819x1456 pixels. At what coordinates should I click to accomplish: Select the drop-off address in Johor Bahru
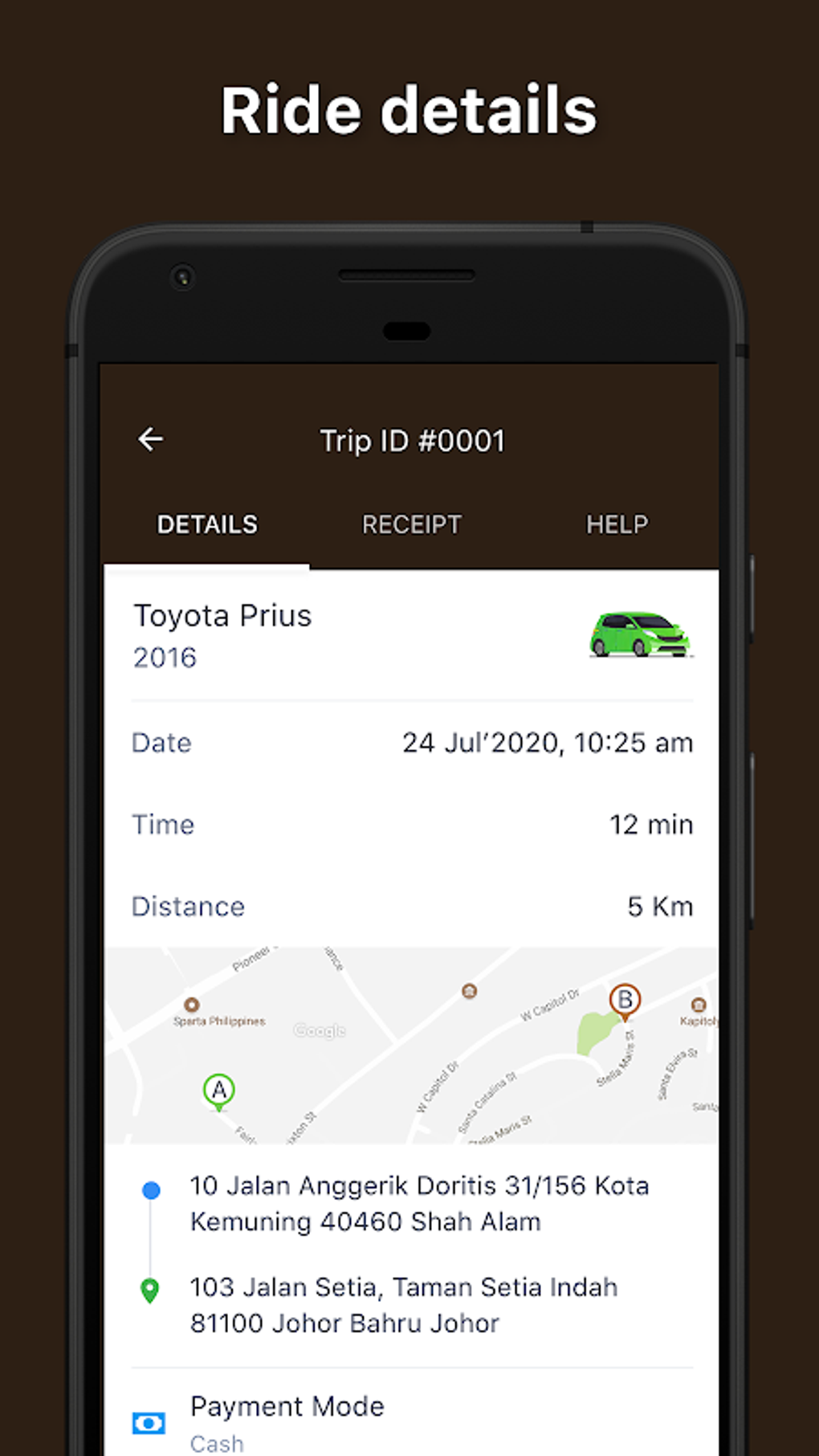click(401, 1305)
